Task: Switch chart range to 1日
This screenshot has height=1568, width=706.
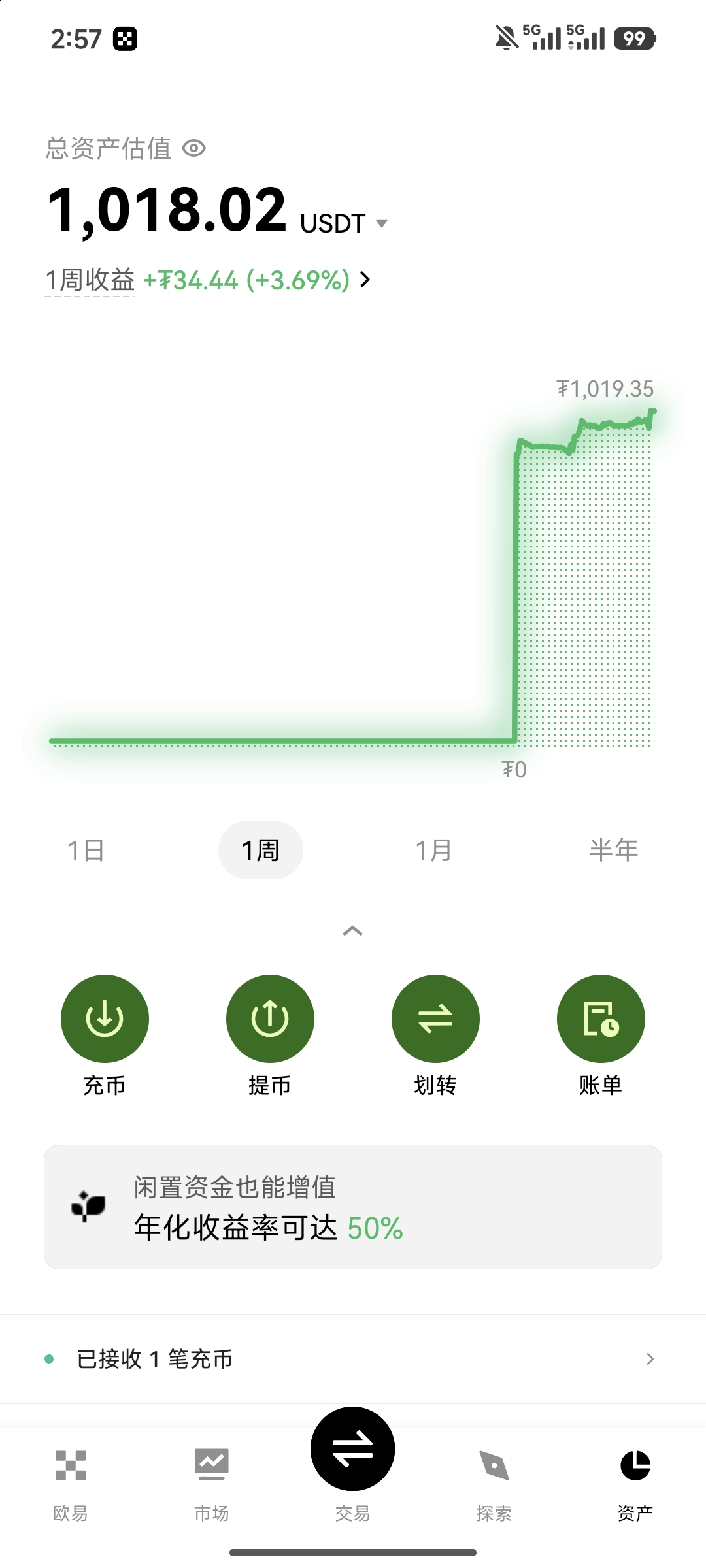Action: coord(86,850)
